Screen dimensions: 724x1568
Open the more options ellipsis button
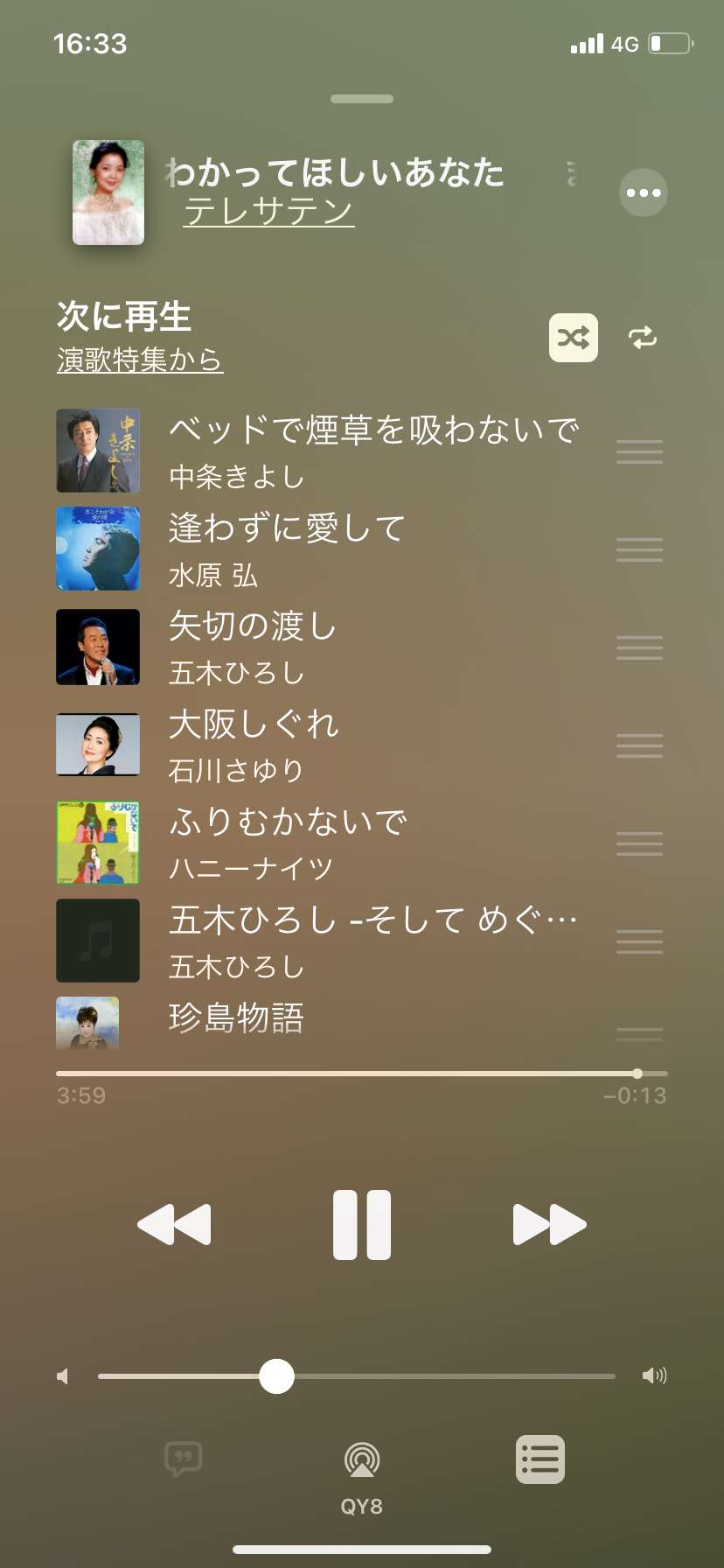pyautogui.click(x=643, y=192)
